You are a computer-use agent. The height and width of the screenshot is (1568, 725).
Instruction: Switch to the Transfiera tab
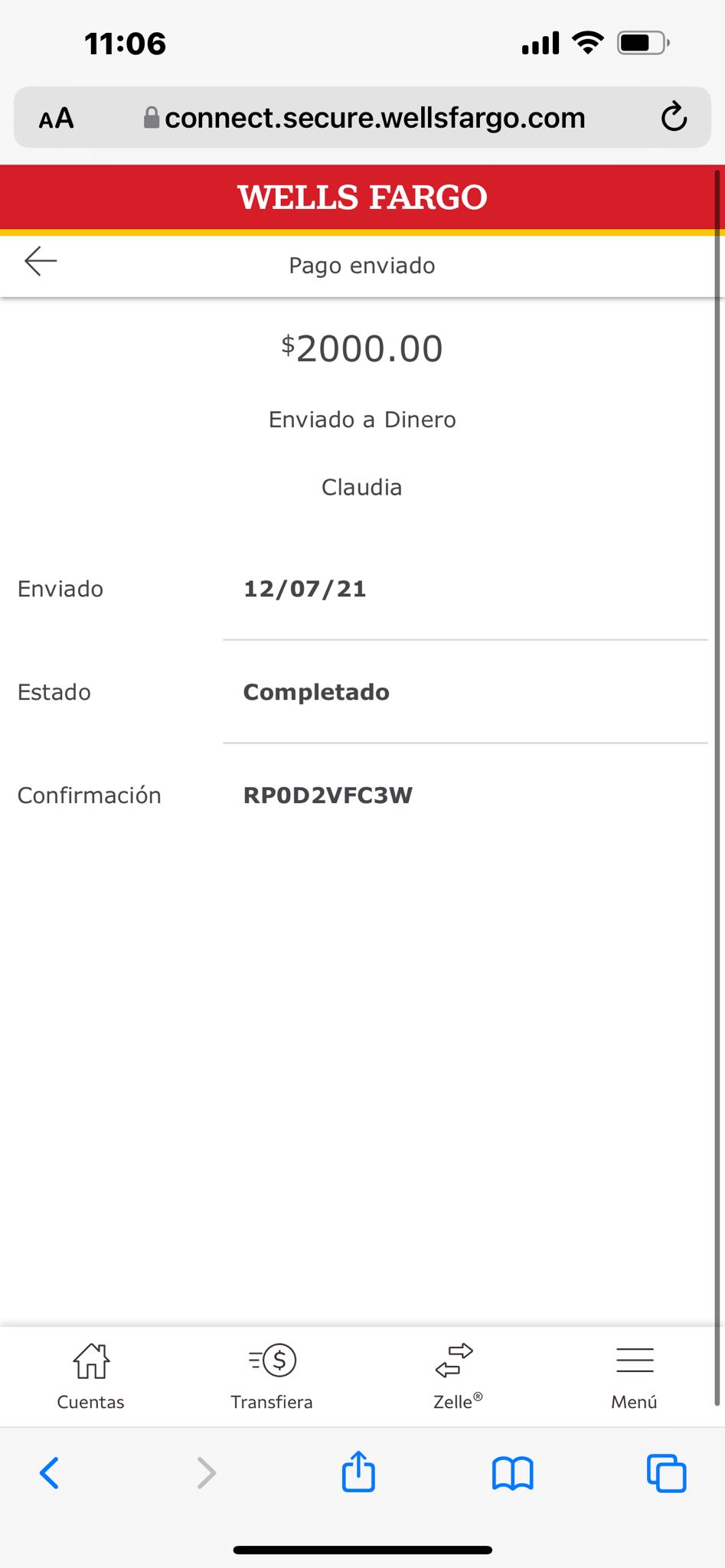272,1377
